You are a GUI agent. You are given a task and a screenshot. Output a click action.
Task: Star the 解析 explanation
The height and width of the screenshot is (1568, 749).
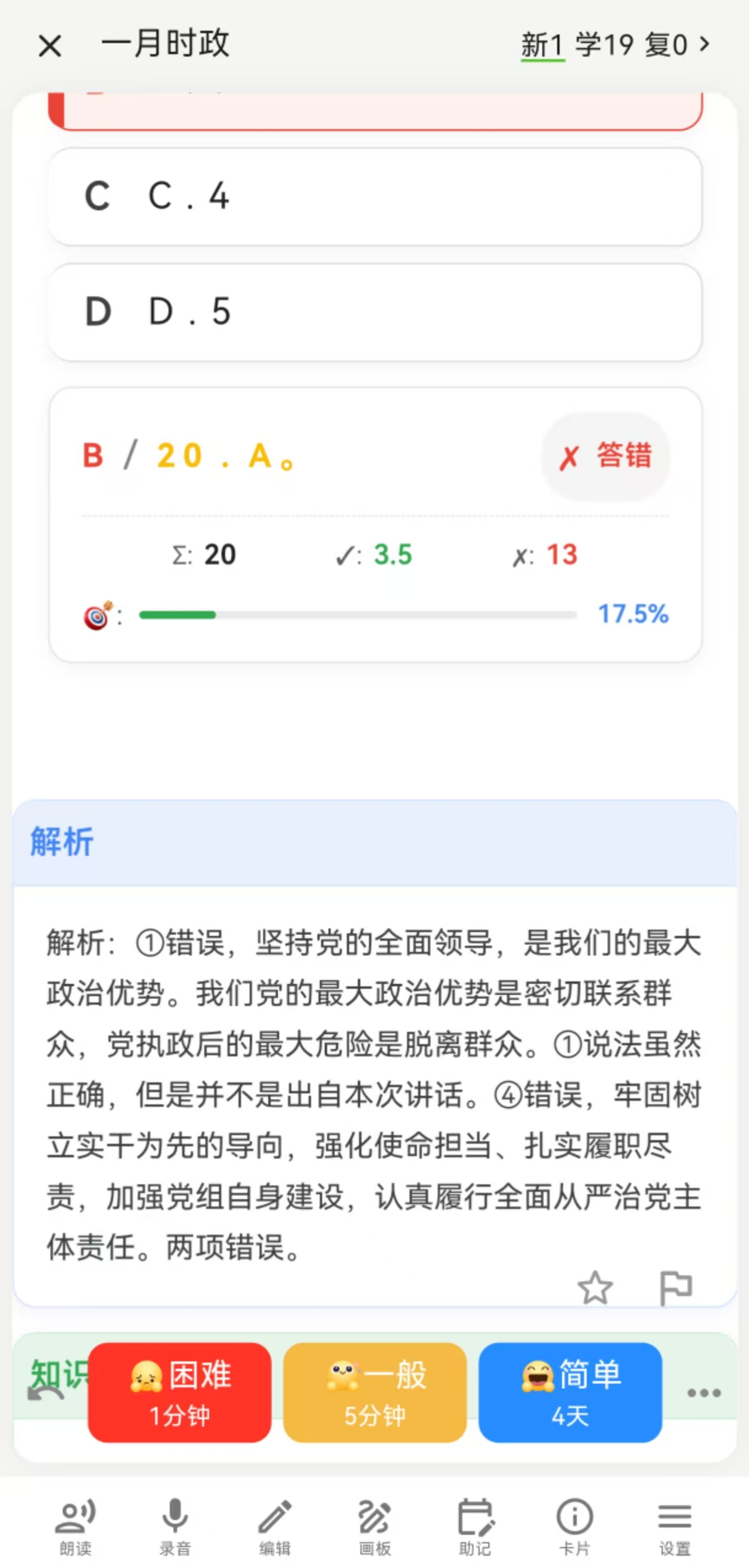click(595, 1287)
